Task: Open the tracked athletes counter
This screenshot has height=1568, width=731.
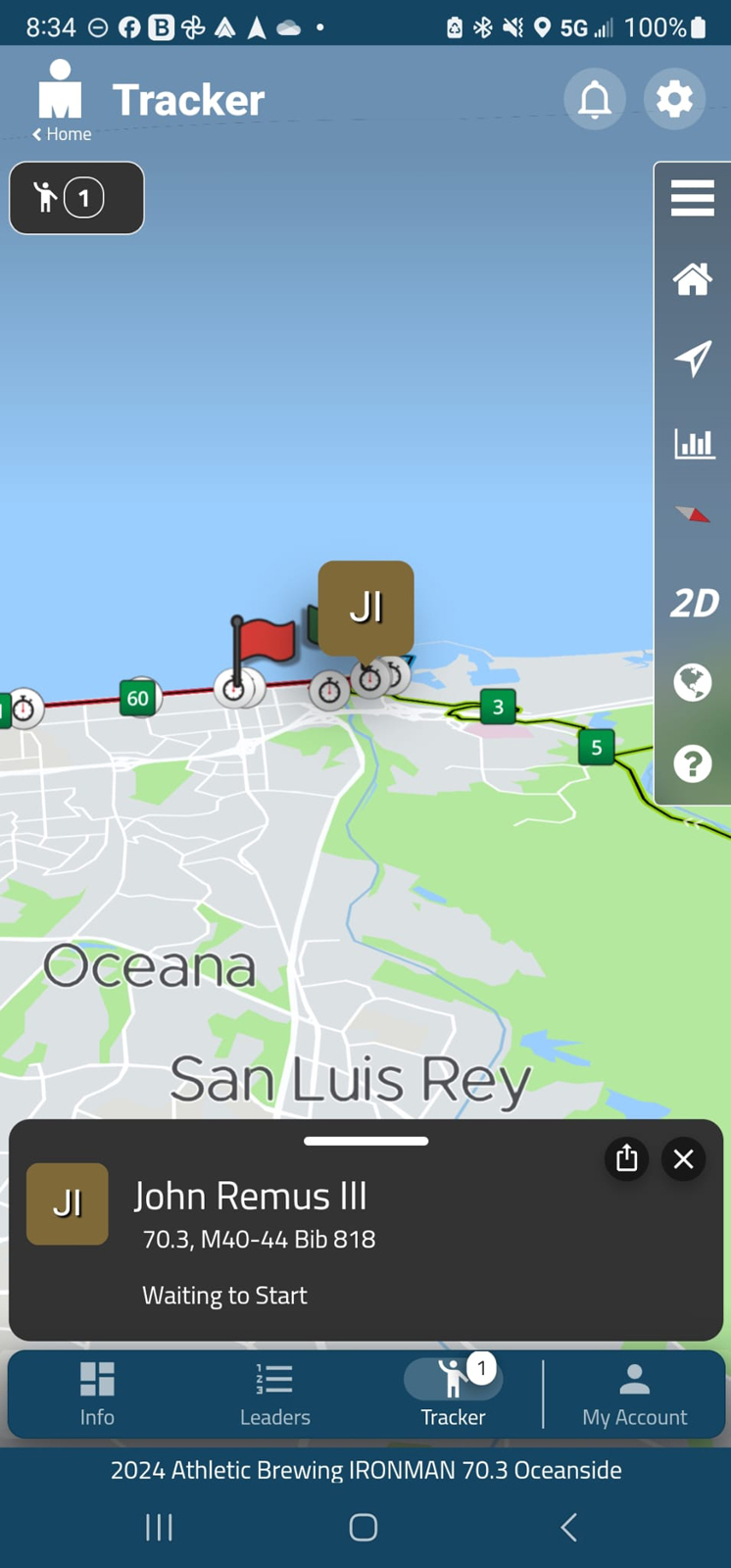Action: [x=76, y=198]
